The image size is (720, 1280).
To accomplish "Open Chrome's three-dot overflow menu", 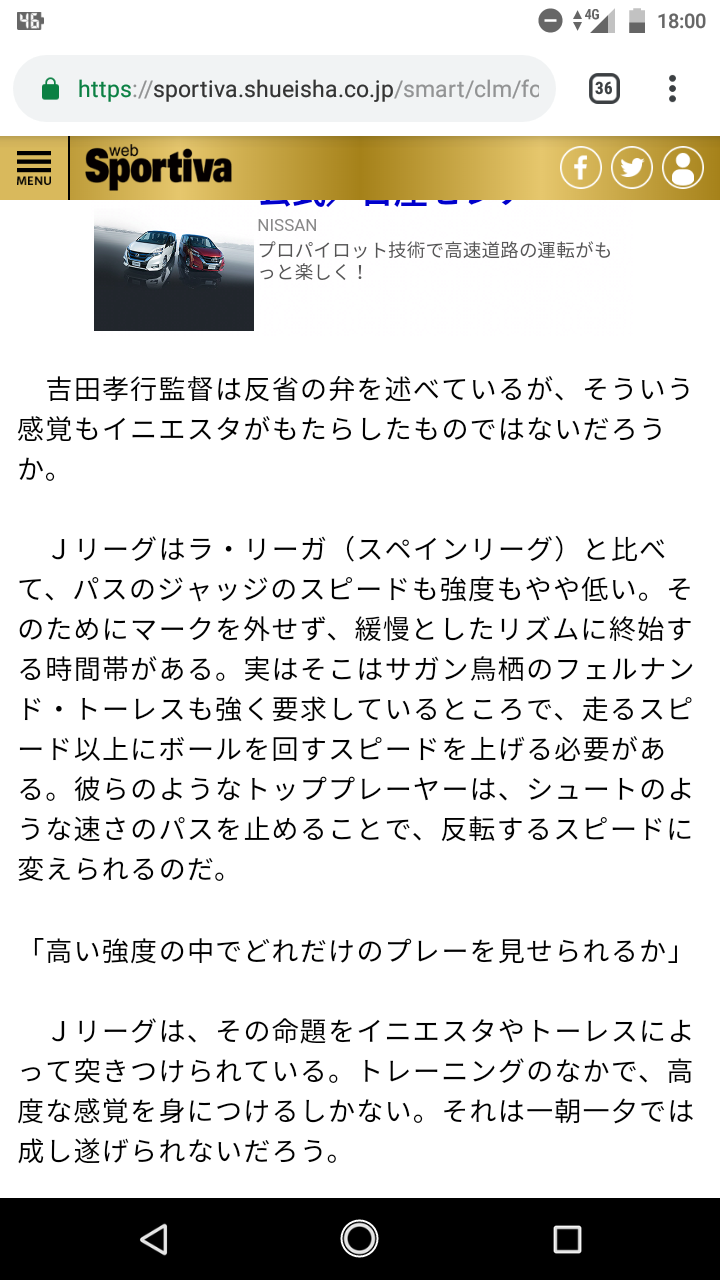I will click(672, 89).
